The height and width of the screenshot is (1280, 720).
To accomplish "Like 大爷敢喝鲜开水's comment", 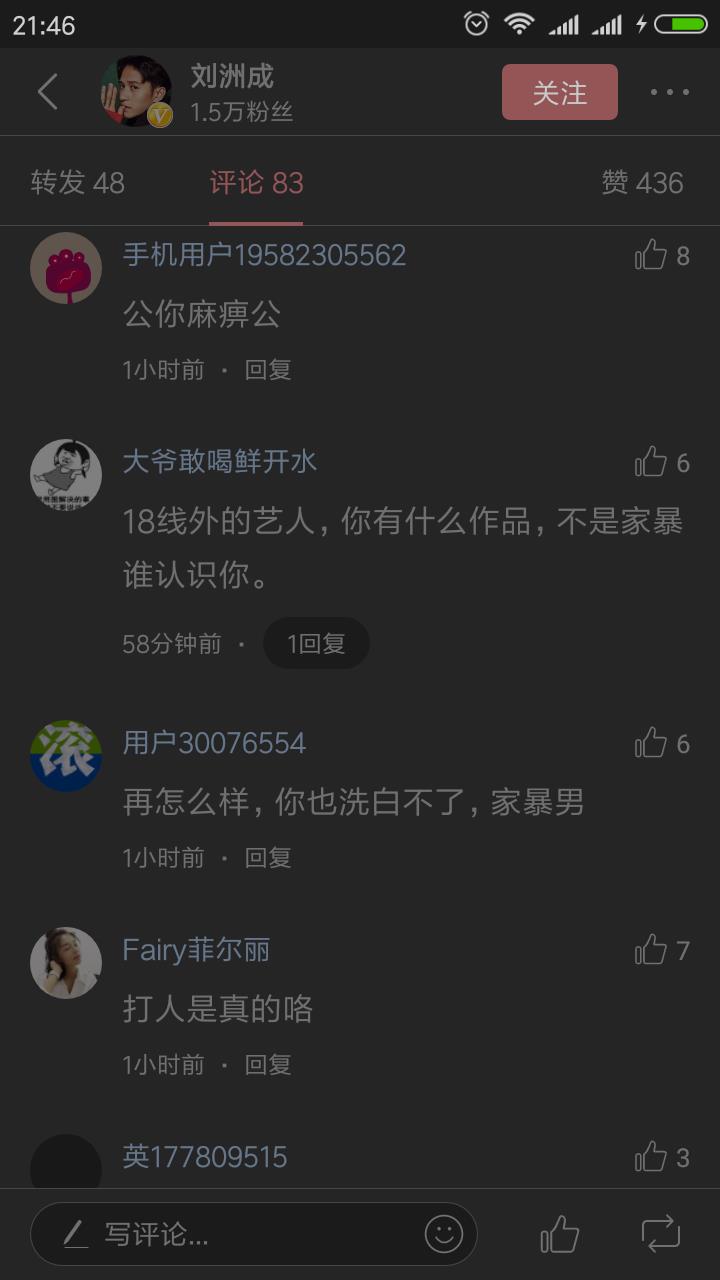I will click(651, 463).
